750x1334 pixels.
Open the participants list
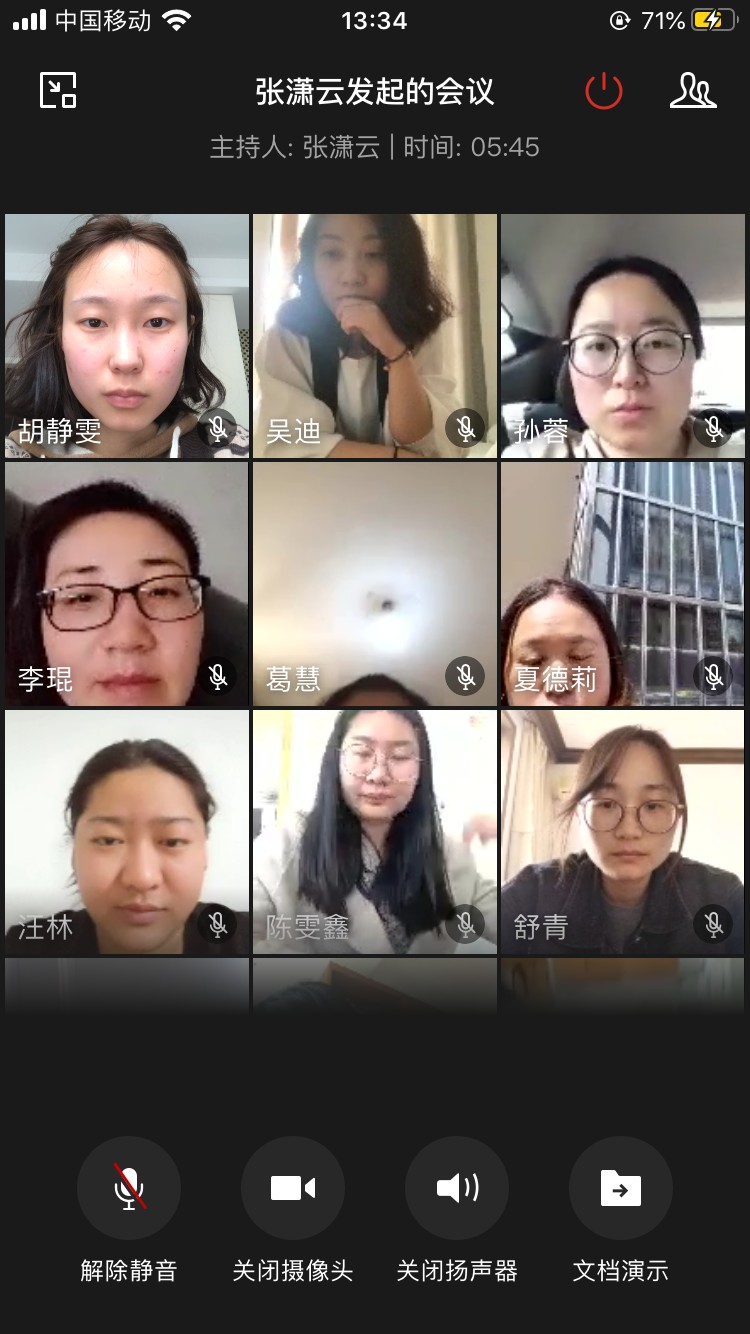pyautogui.click(x=692, y=91)
